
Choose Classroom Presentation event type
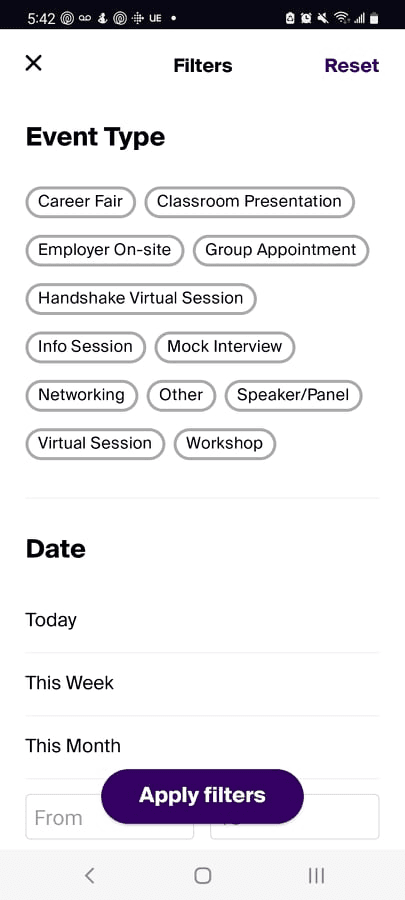[250, 202]
